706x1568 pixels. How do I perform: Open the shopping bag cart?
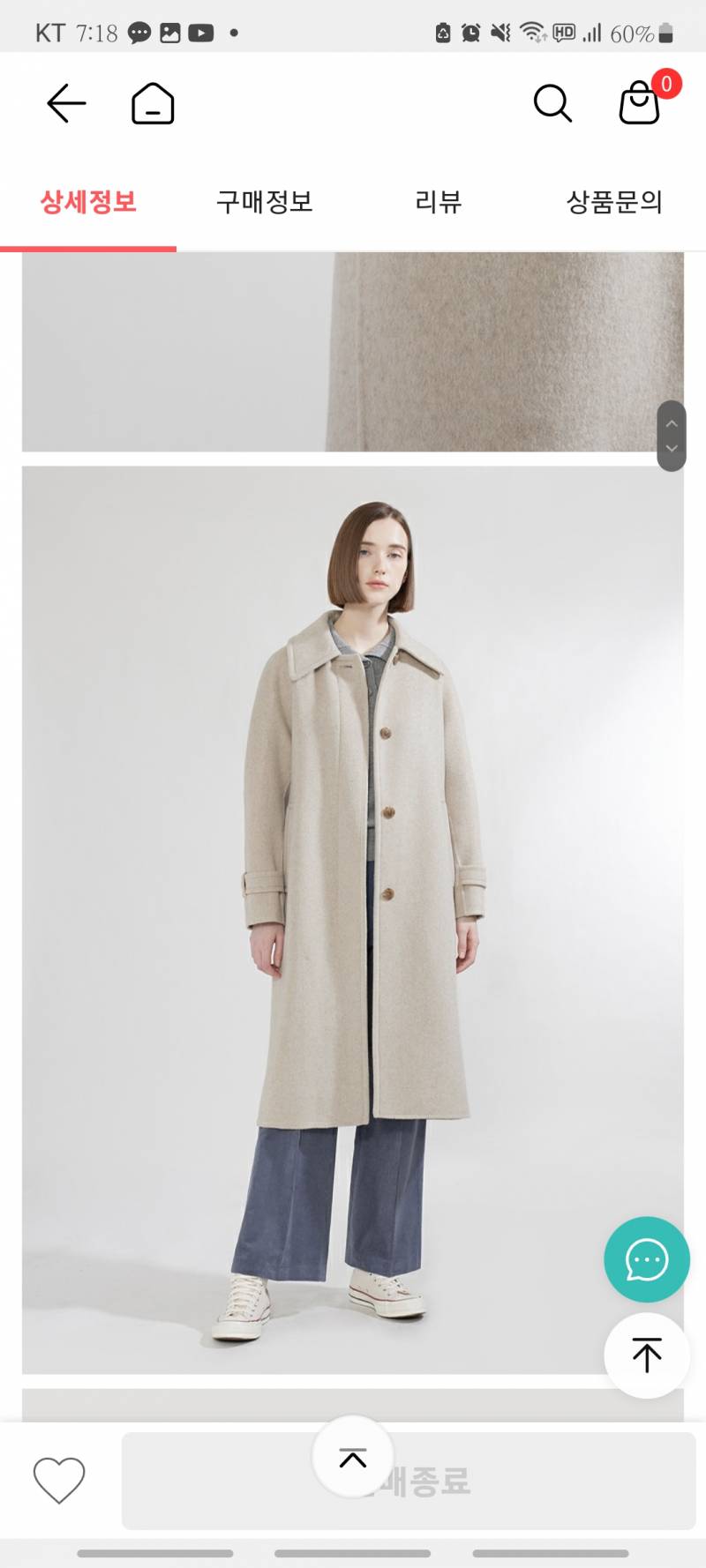pos(641,103)
